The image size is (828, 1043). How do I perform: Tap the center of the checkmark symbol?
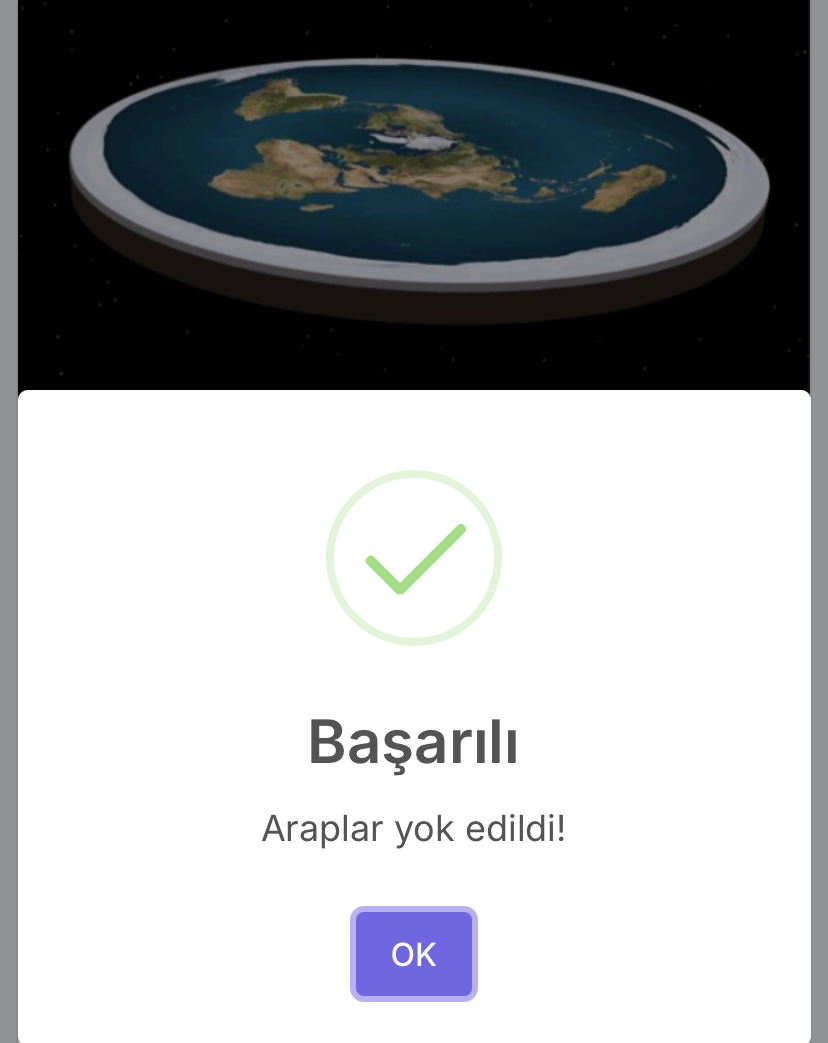[x=414, y=560]
